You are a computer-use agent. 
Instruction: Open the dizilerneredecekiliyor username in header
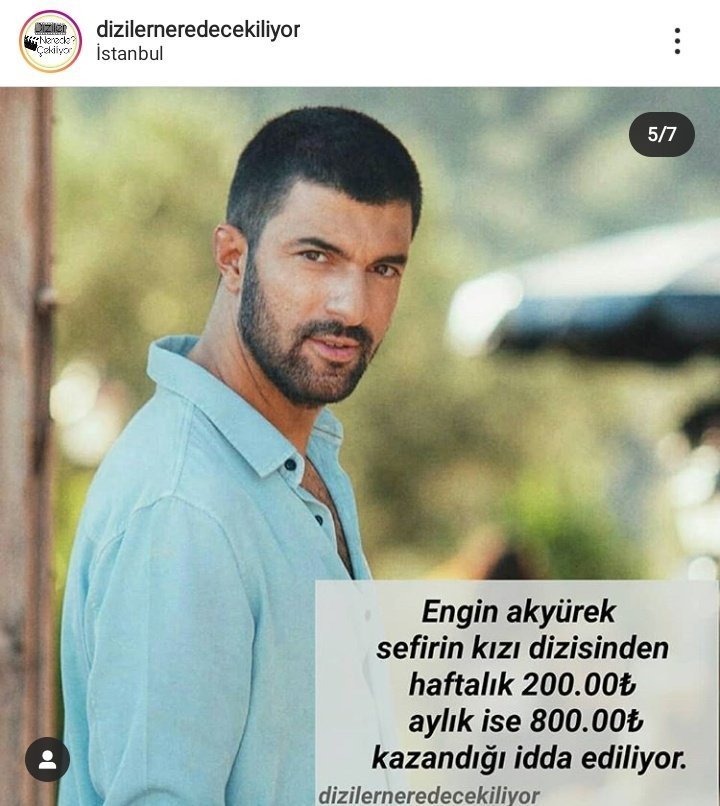coord(198,29)
